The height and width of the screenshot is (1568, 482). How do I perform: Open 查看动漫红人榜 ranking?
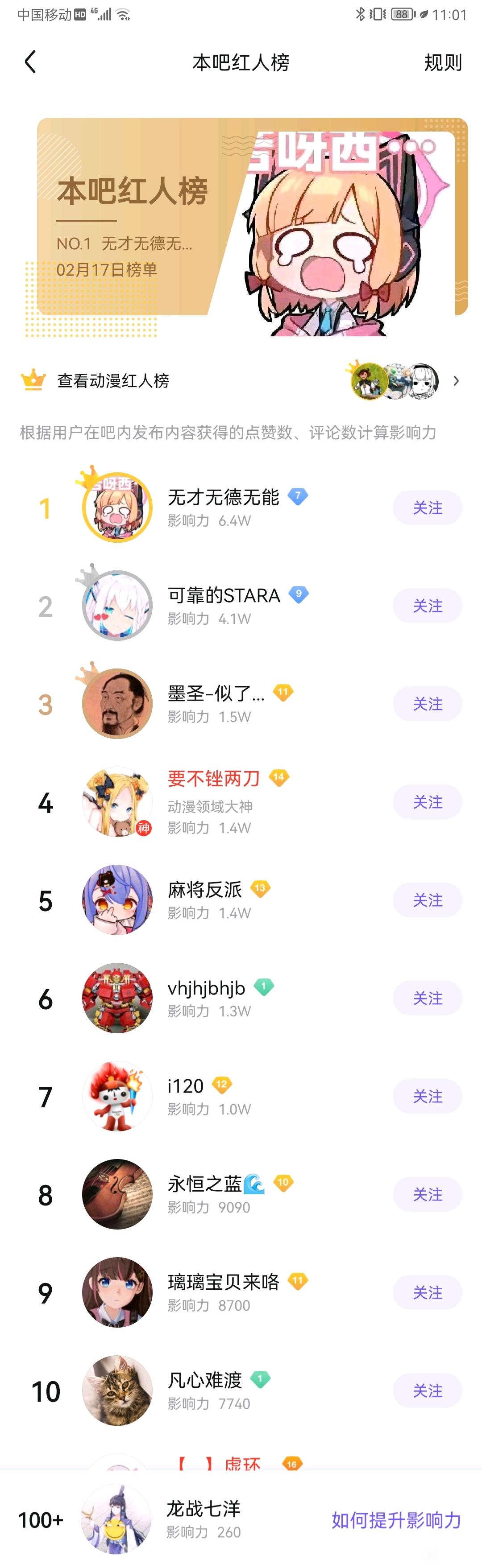click(113, 381)
